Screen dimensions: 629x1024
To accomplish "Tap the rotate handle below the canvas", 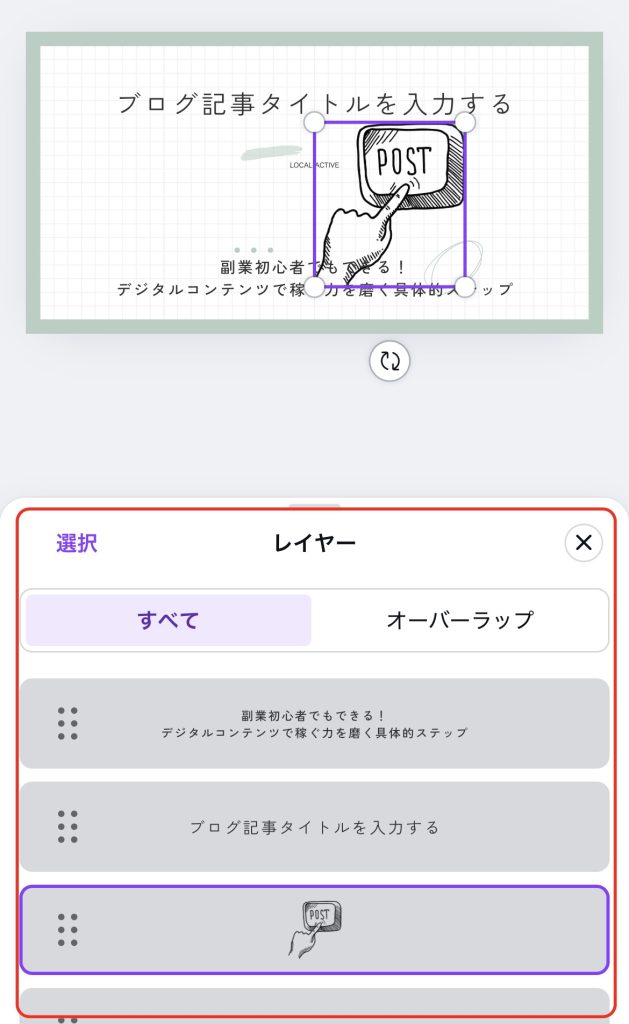I will pyautogui.click(x=390, y=361).
